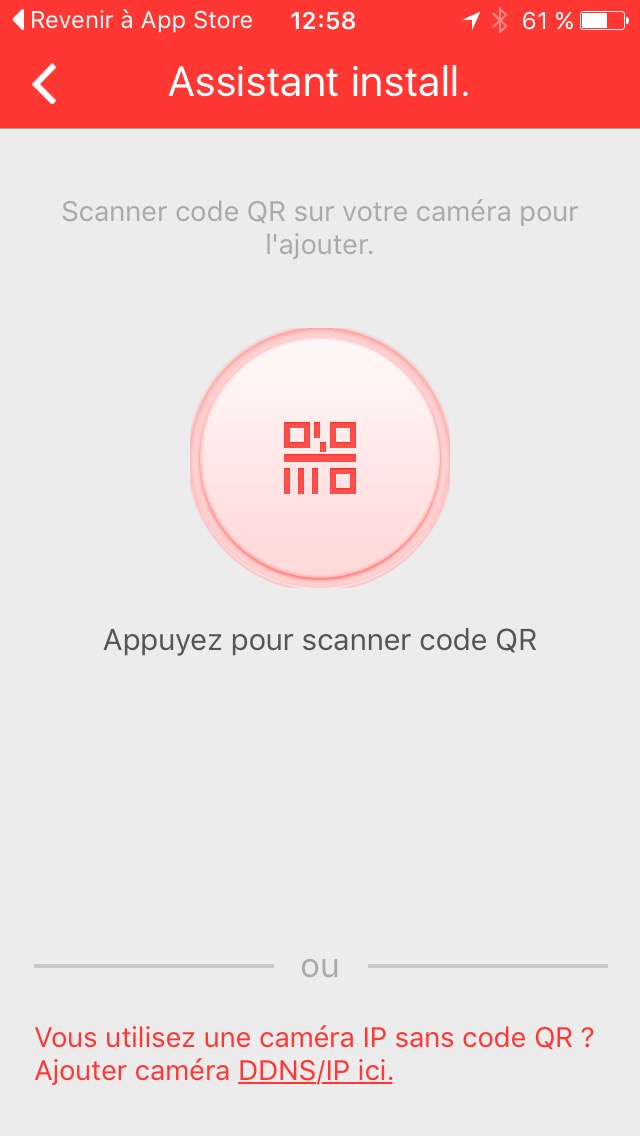
Task: Tap the round QR code scan button
Action: [x=320, y=458]
